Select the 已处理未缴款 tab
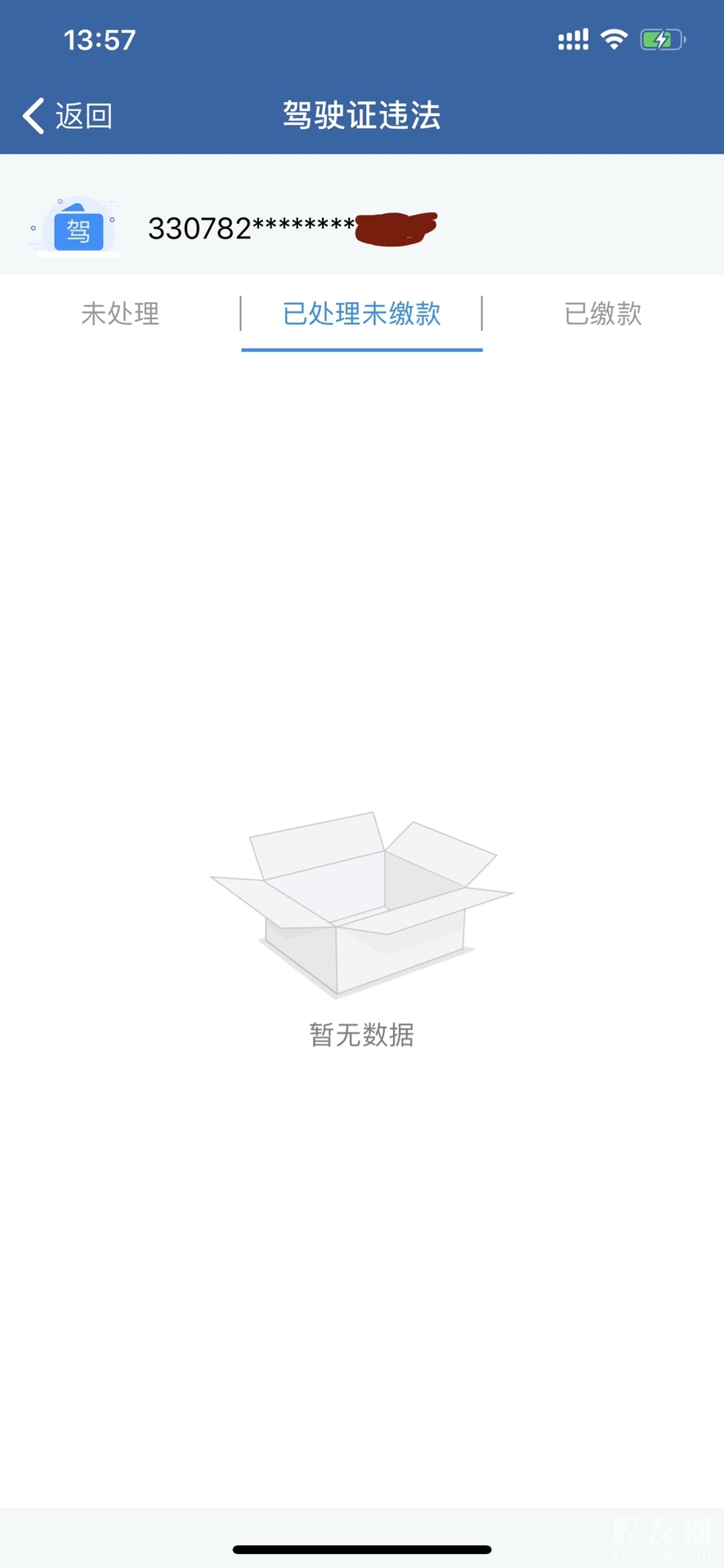Image resolution: width=724 pixels, height=1568 pixels. pyautogui.click(x=361, y=314)
